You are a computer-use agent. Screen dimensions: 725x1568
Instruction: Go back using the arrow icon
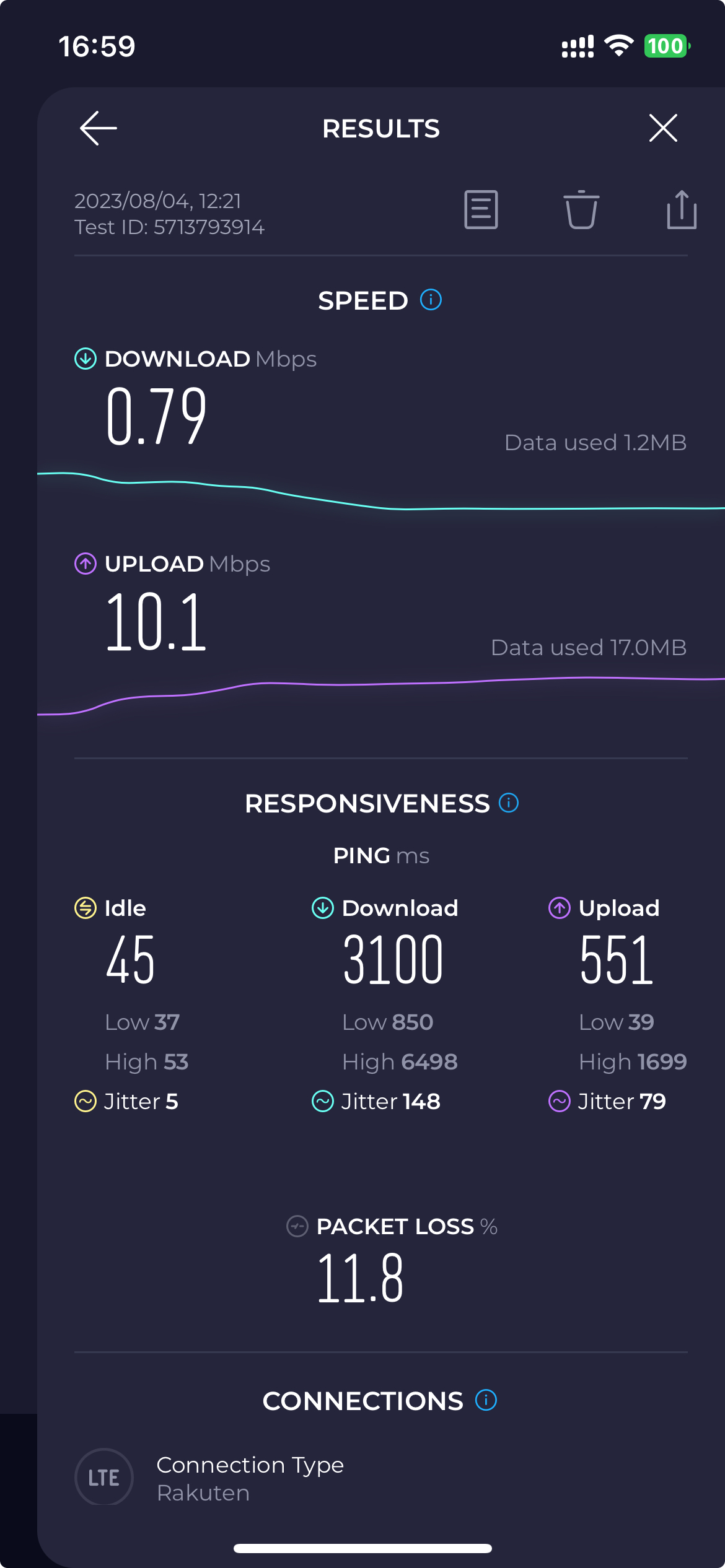click(x=99, y=128)
